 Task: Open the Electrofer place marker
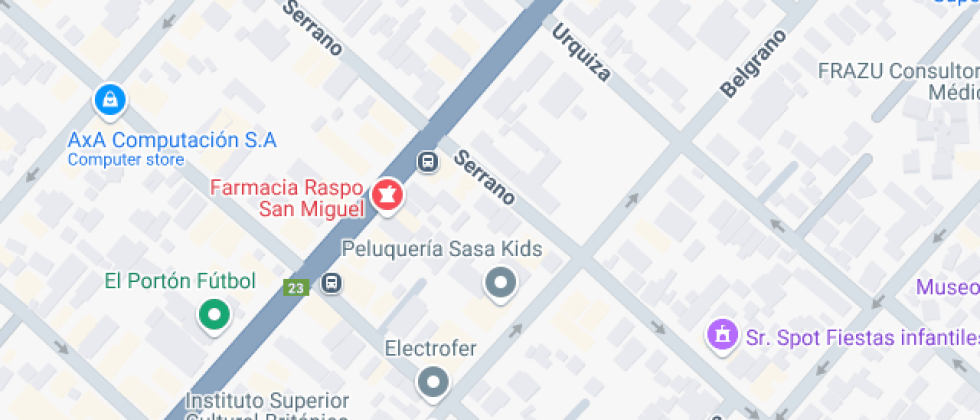pyautogui.click(x=433, y=382)
